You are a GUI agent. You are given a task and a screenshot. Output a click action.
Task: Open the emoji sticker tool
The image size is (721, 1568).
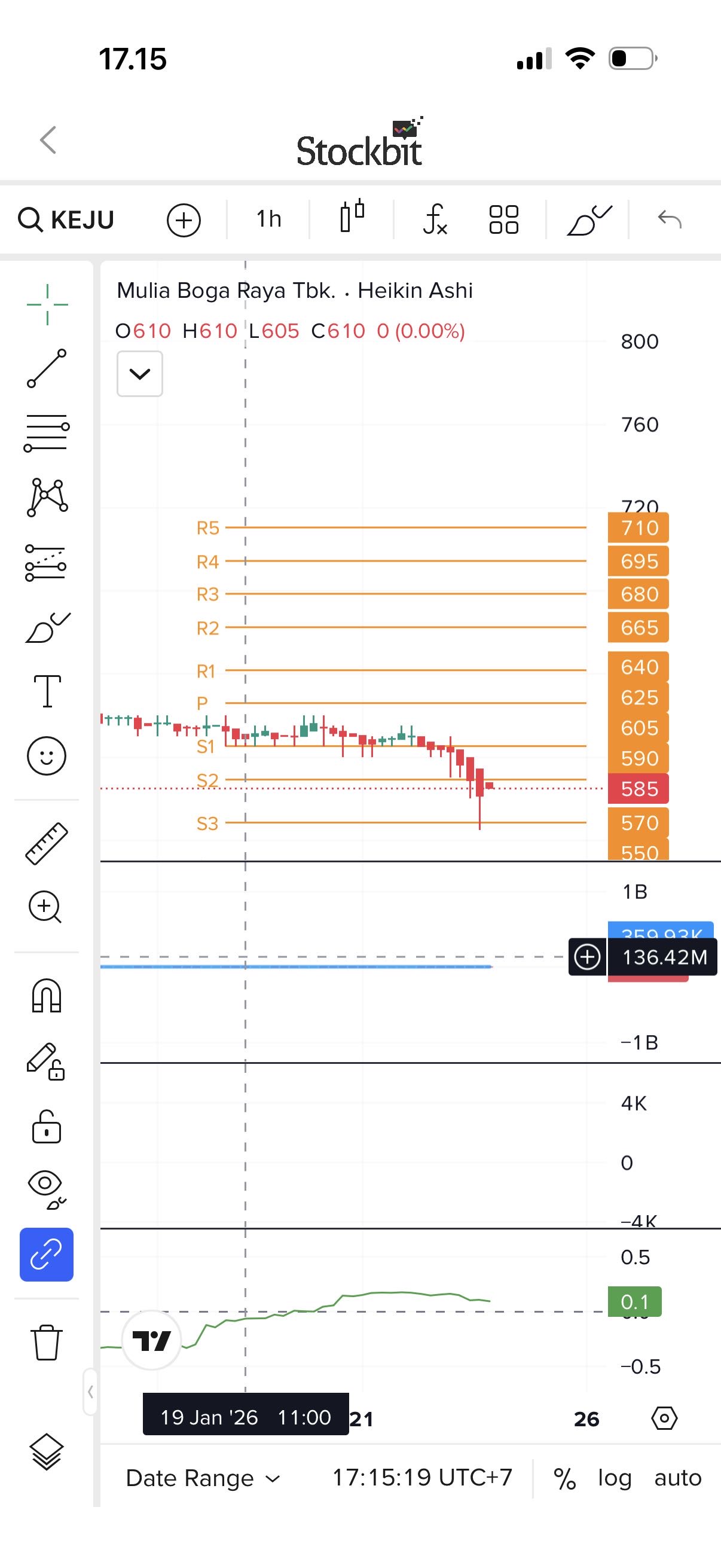(46, 756)
